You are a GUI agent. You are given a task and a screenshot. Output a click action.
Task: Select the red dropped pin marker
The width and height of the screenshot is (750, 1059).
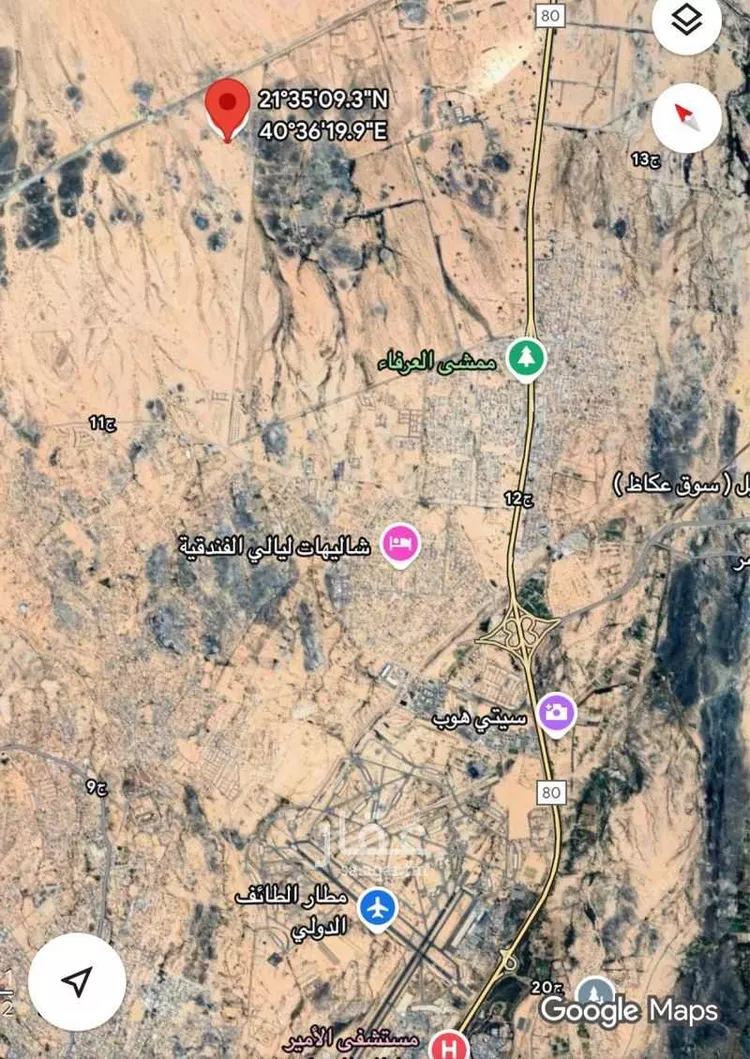[228, 106]
